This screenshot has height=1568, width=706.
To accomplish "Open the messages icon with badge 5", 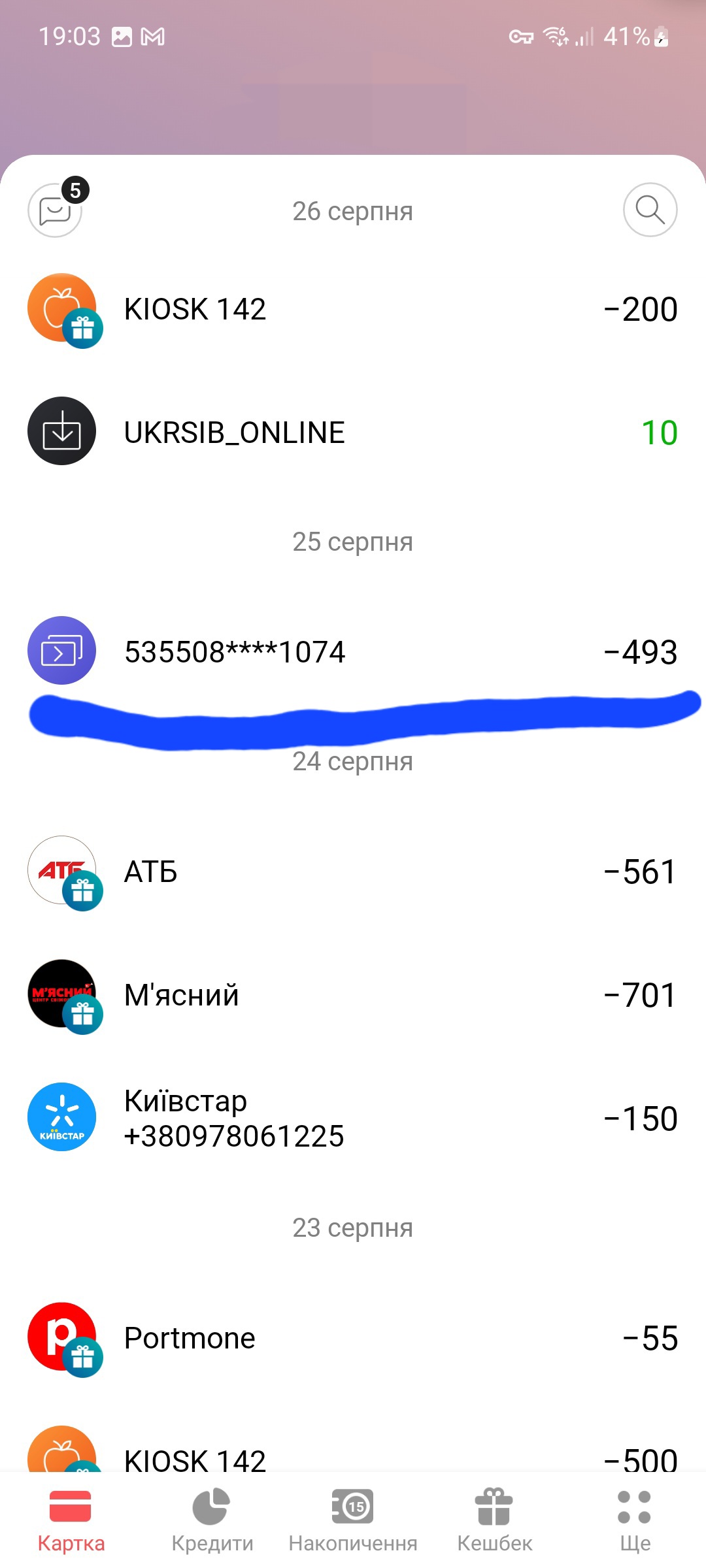I will [56, 210].
